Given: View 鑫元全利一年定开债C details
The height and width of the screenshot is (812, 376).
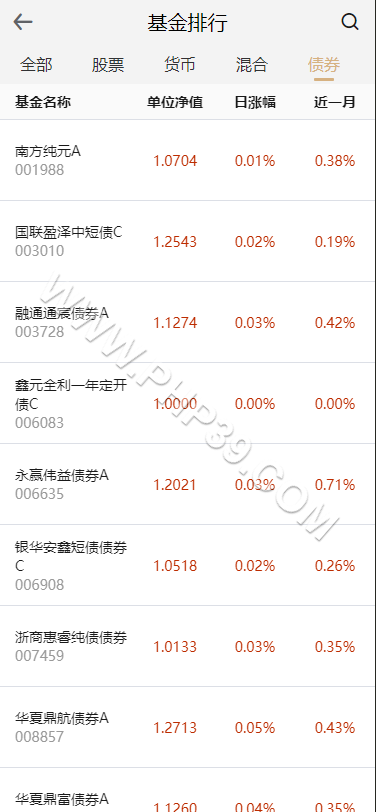Looking at the screenshot, I should click(188, 403).
